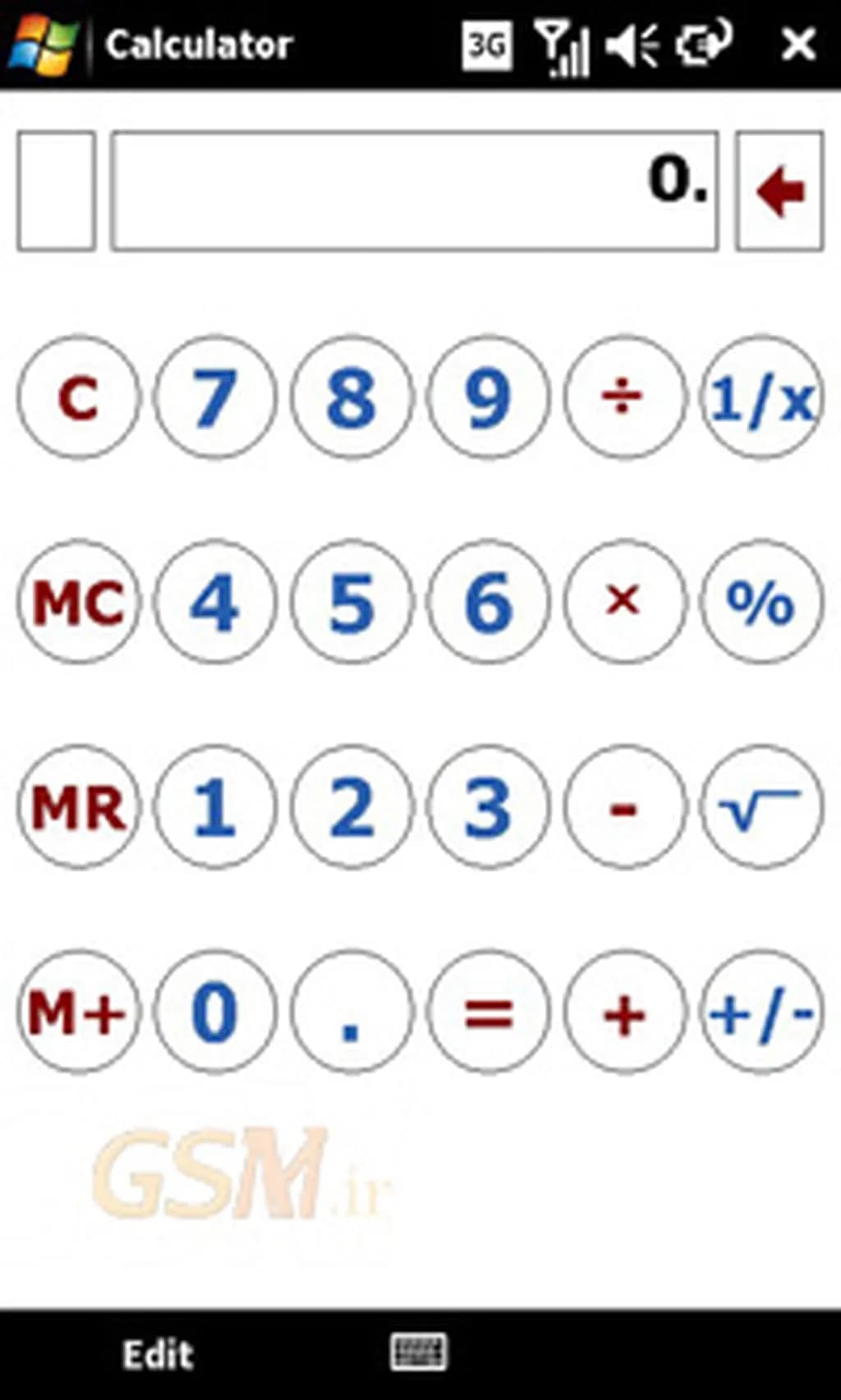
Task: Clear memory with MC
Action: (x=78, y=602)
